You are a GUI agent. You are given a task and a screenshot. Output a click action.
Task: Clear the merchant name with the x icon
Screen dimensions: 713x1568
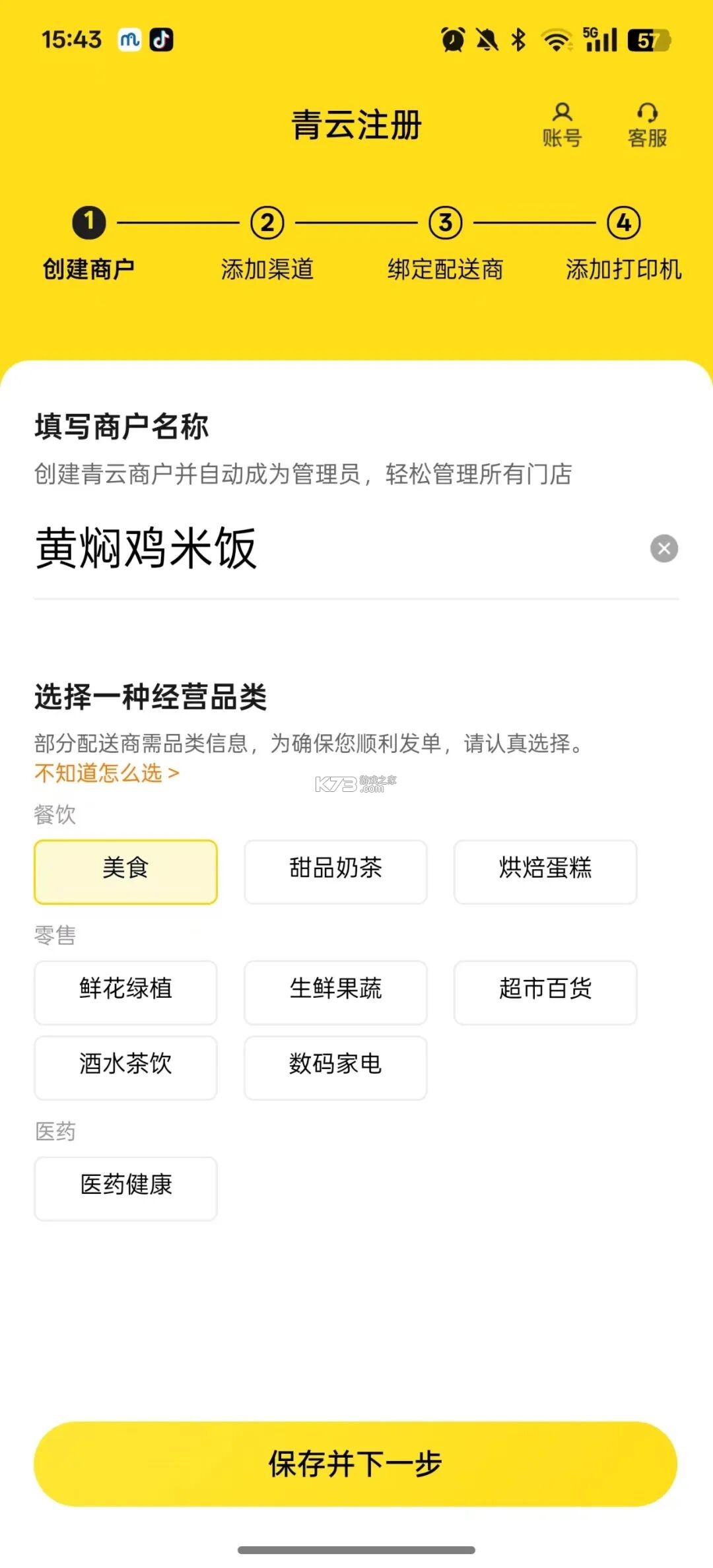tap(665, 548)
